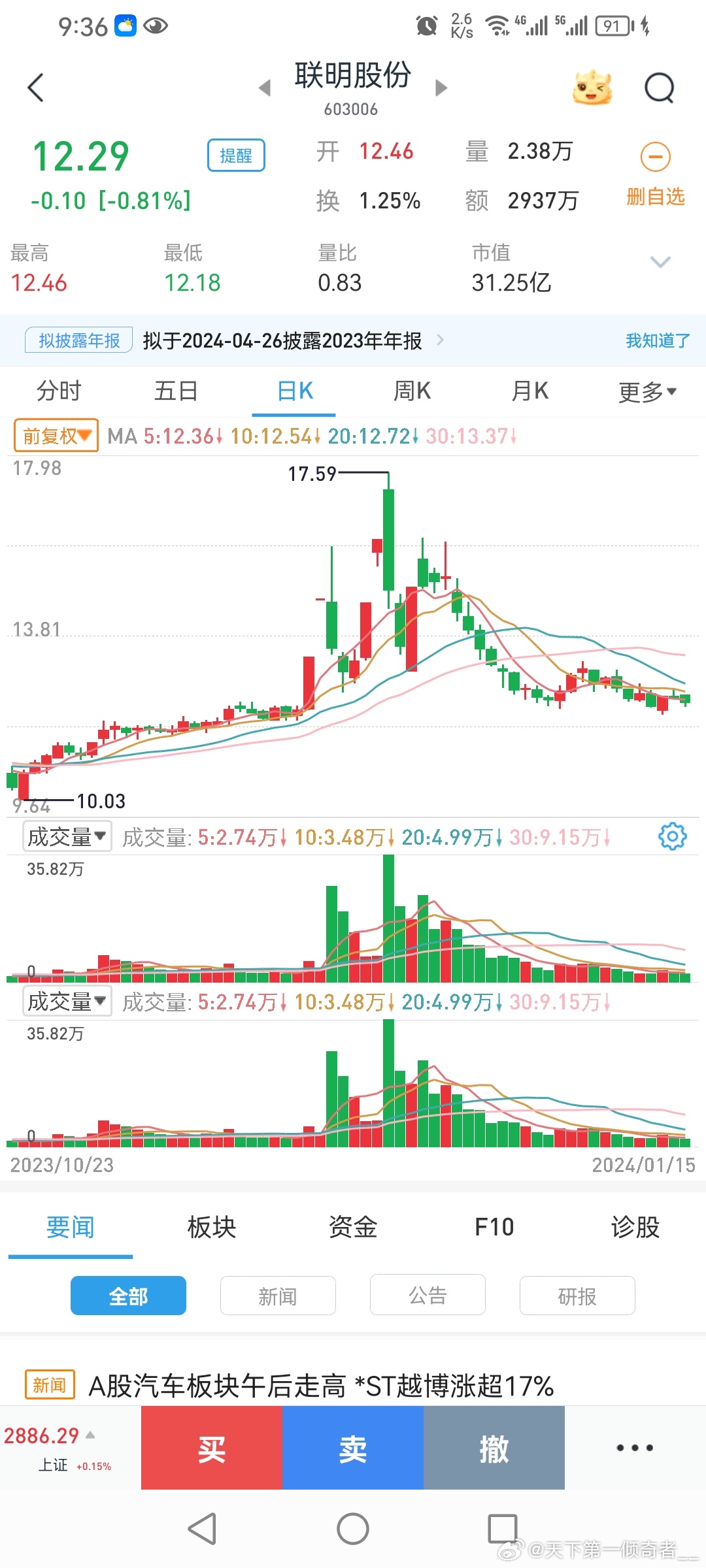Open the 更多 chart period dropdown
The height and width of the screenshot is (1568, 706).
[x=647, y=392]
